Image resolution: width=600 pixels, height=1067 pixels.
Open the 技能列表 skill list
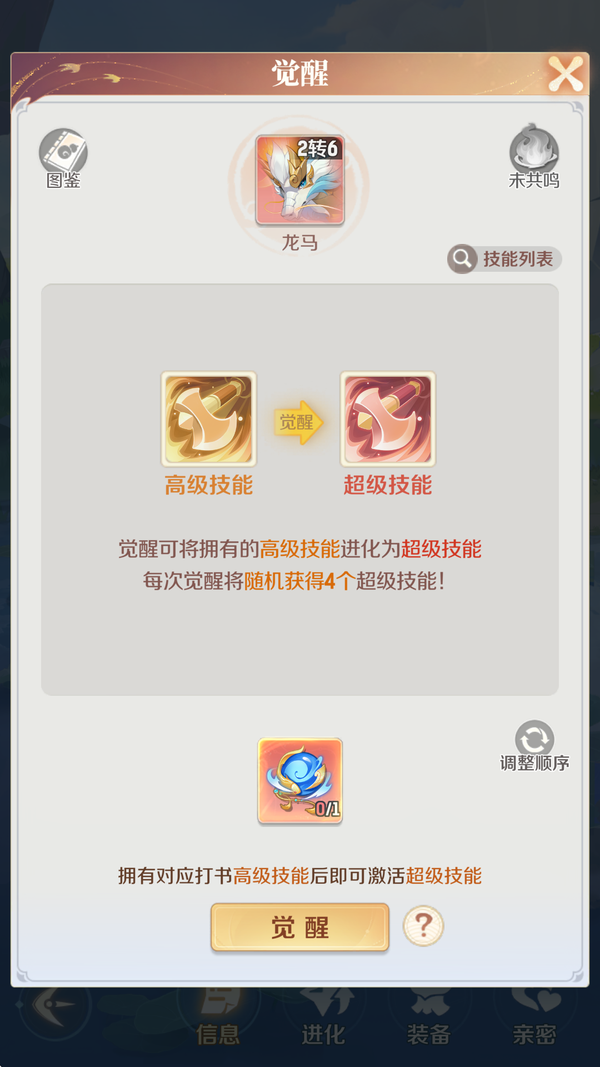pyautogui.click(x=504, y=259)
